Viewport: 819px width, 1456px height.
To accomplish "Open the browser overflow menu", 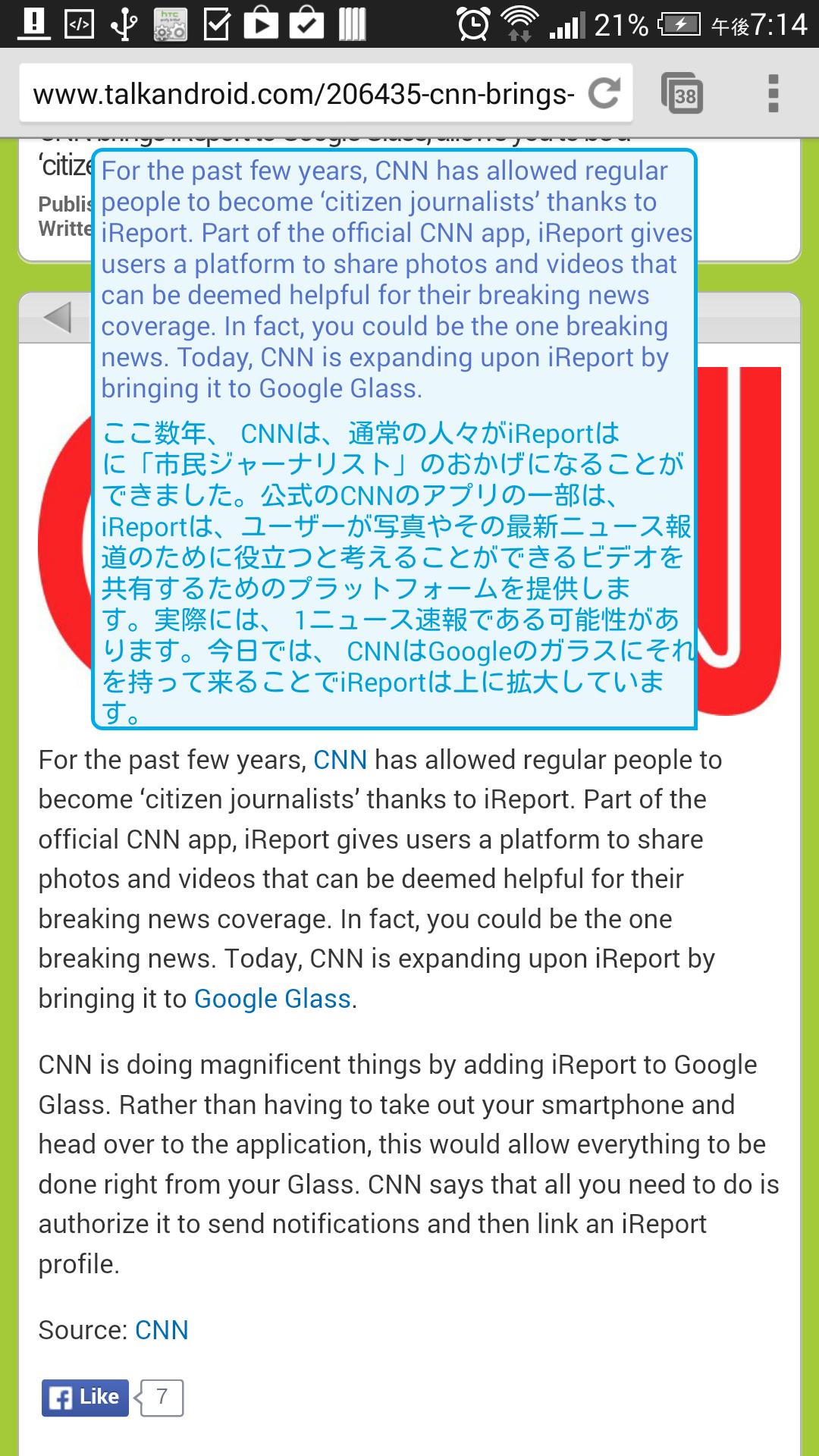I will pos(773,94).
